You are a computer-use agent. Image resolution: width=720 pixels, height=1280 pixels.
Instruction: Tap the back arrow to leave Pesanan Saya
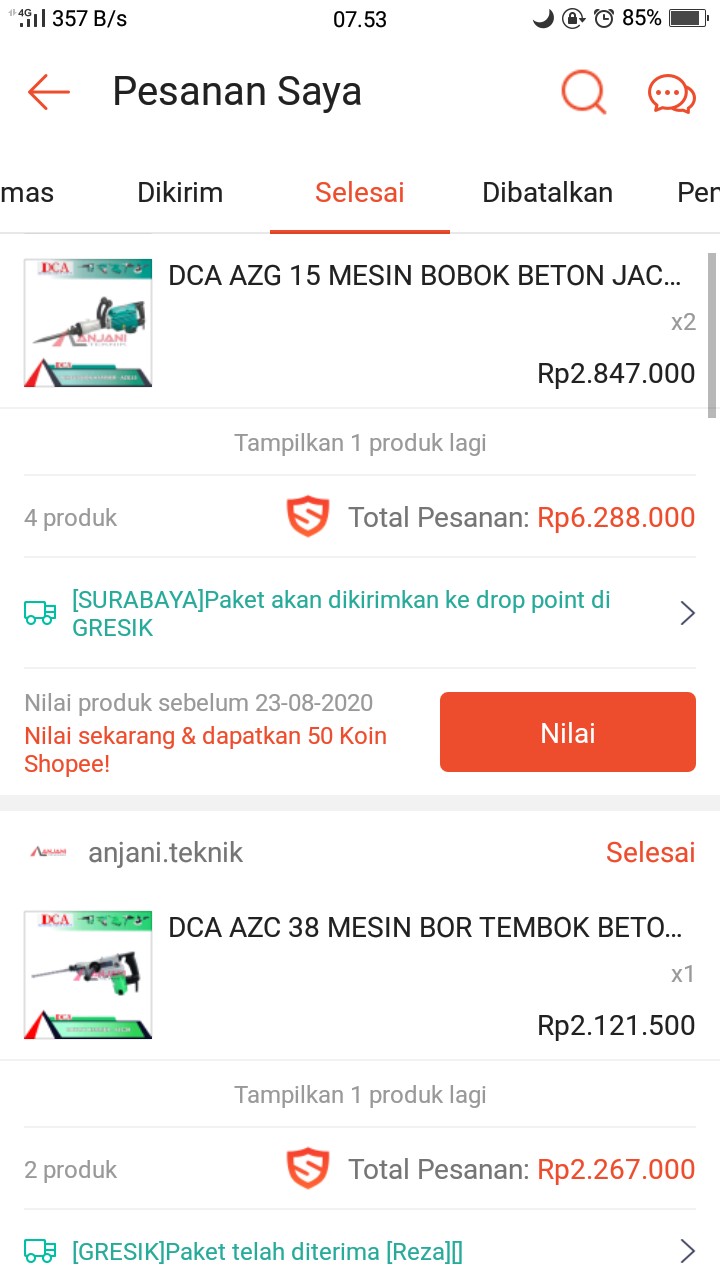point(47,92)
